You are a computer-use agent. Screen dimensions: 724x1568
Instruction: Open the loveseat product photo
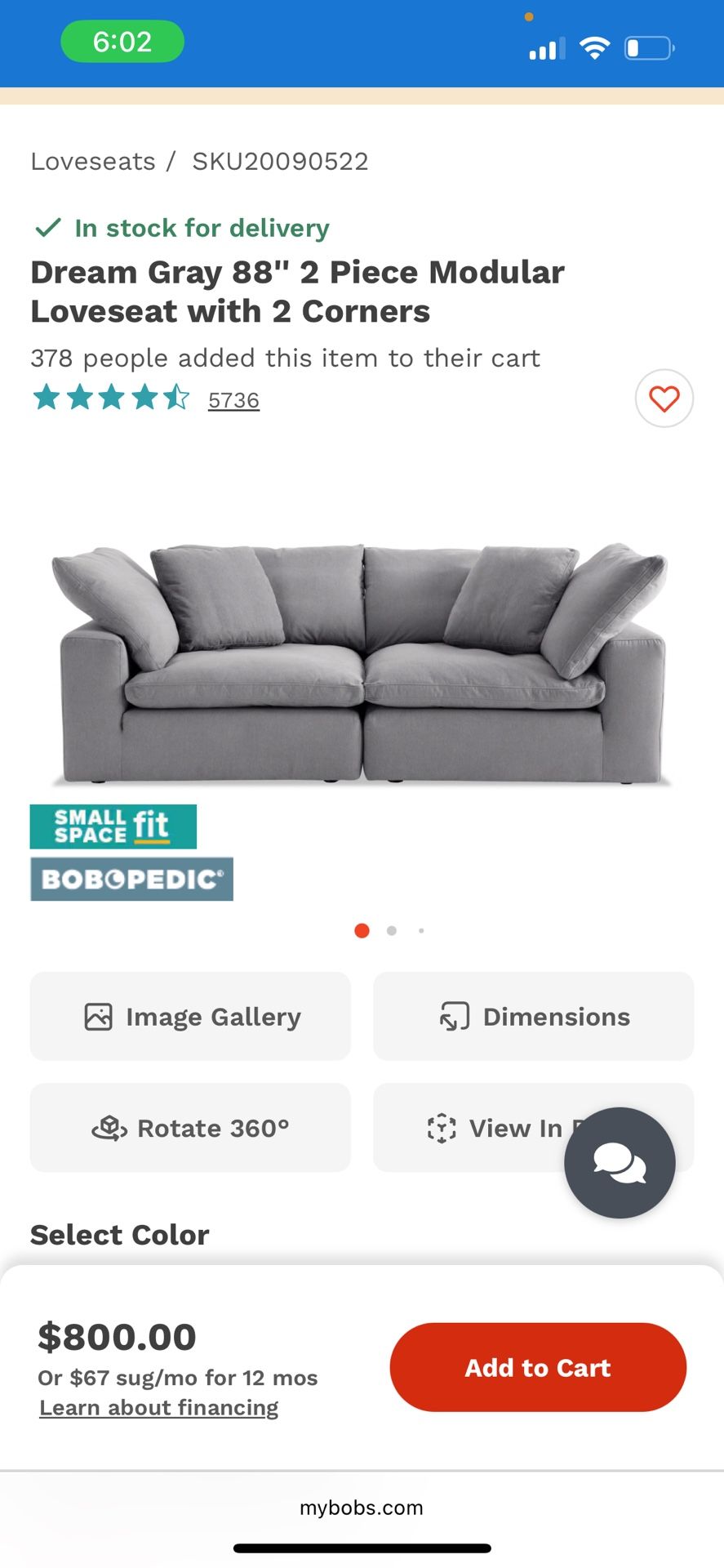click(362, 661)
